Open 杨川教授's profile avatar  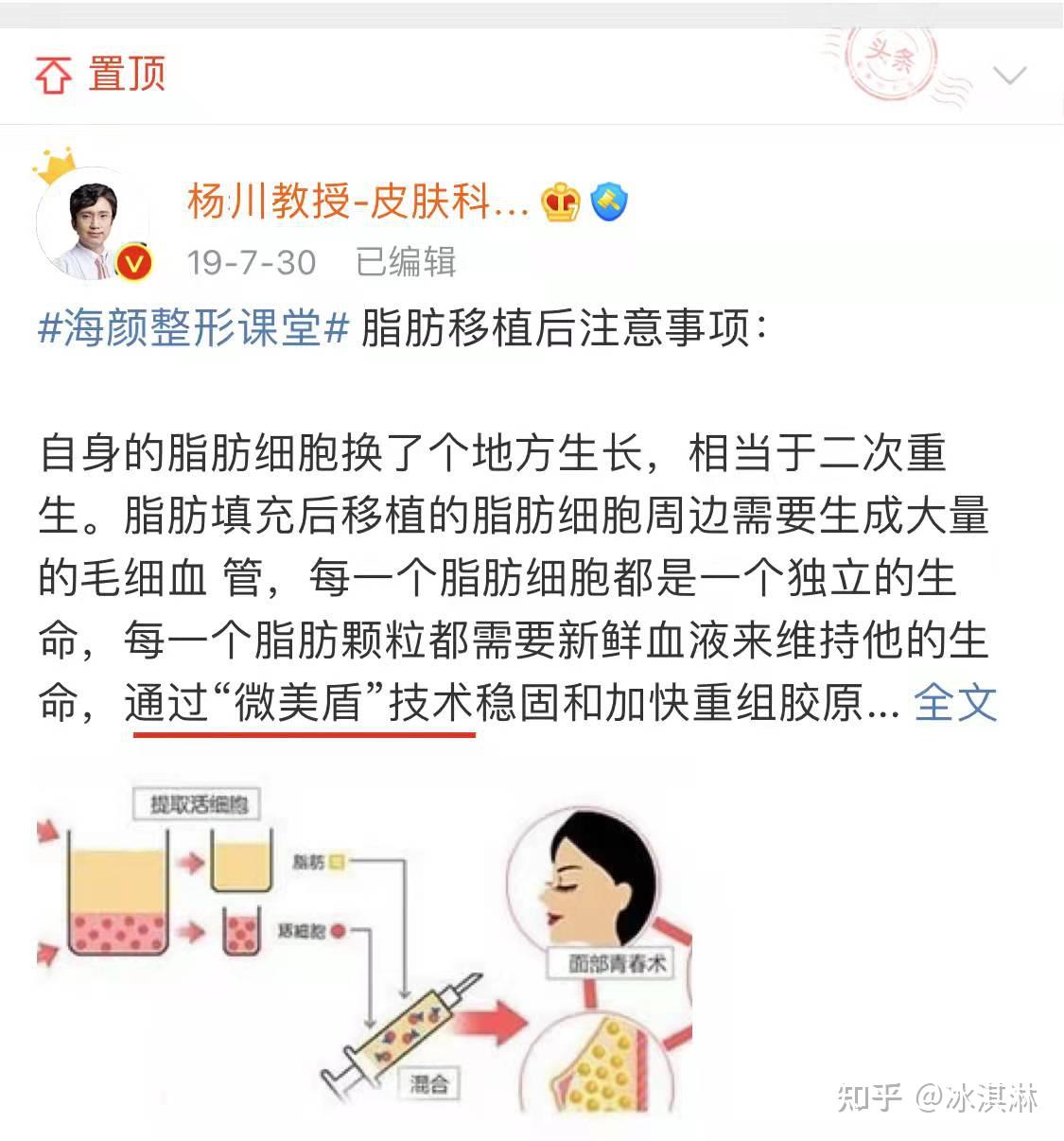(93, 227)
